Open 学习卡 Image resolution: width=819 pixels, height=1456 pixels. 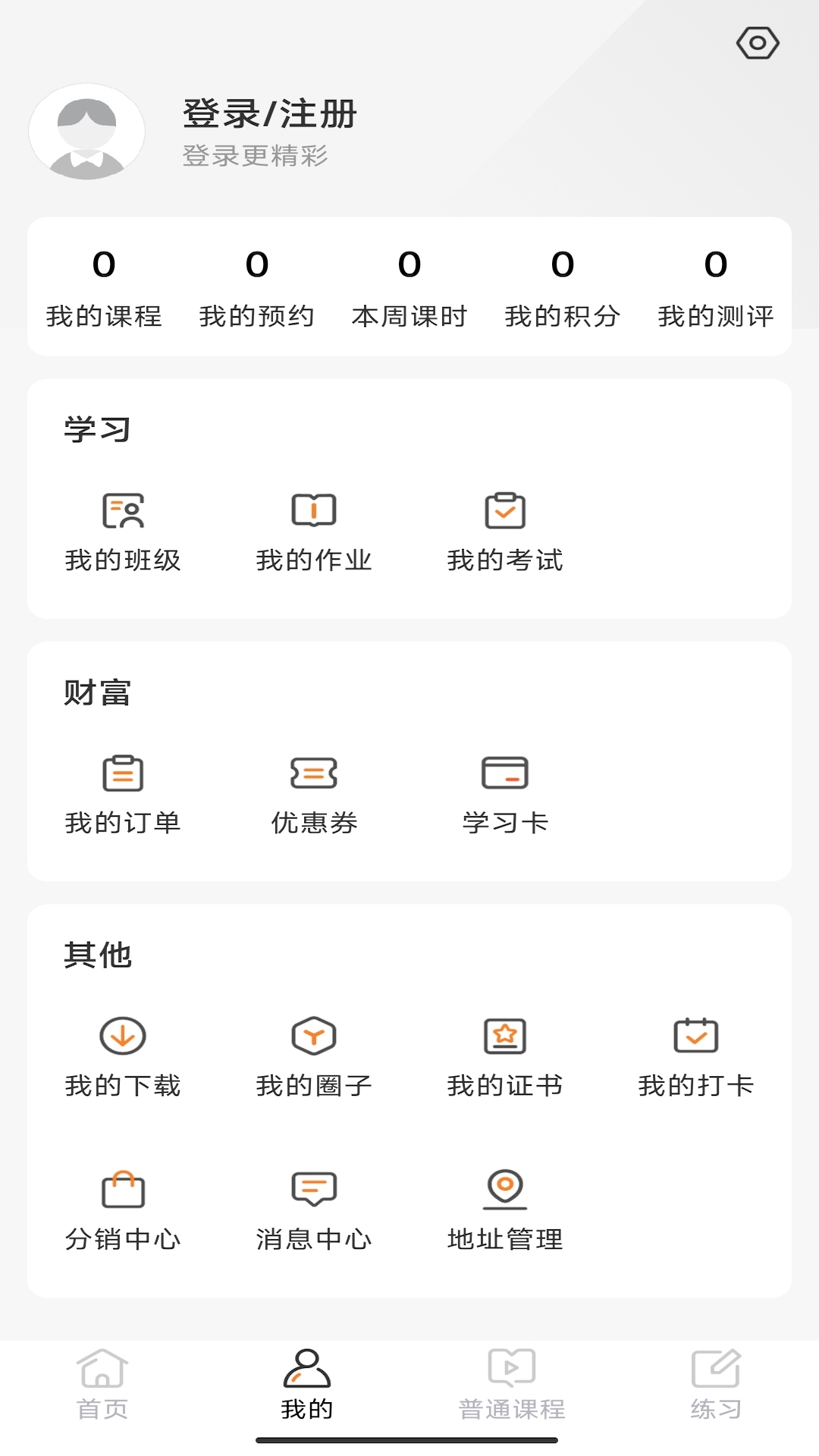[x=505, y=795]
